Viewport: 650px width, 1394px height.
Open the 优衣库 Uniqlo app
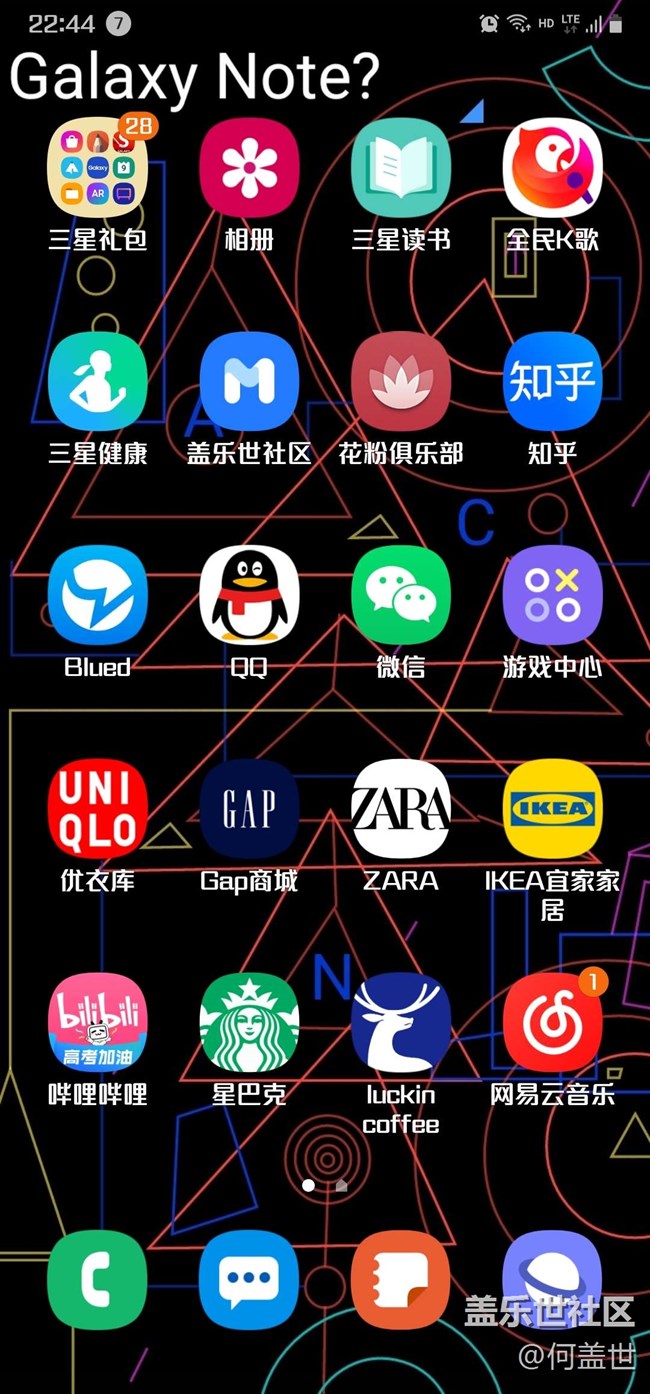coord(98,809)
